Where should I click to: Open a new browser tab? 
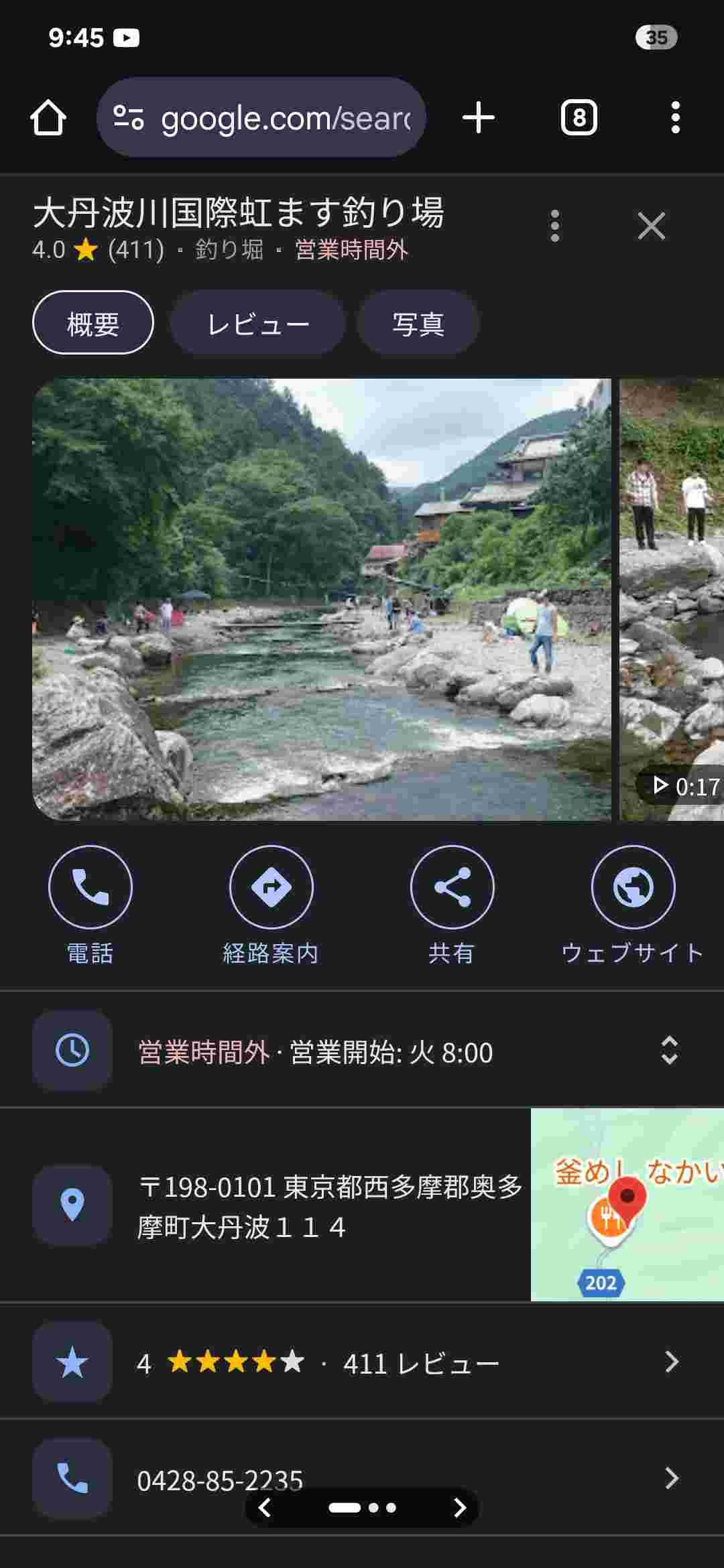tap(479, 118)
